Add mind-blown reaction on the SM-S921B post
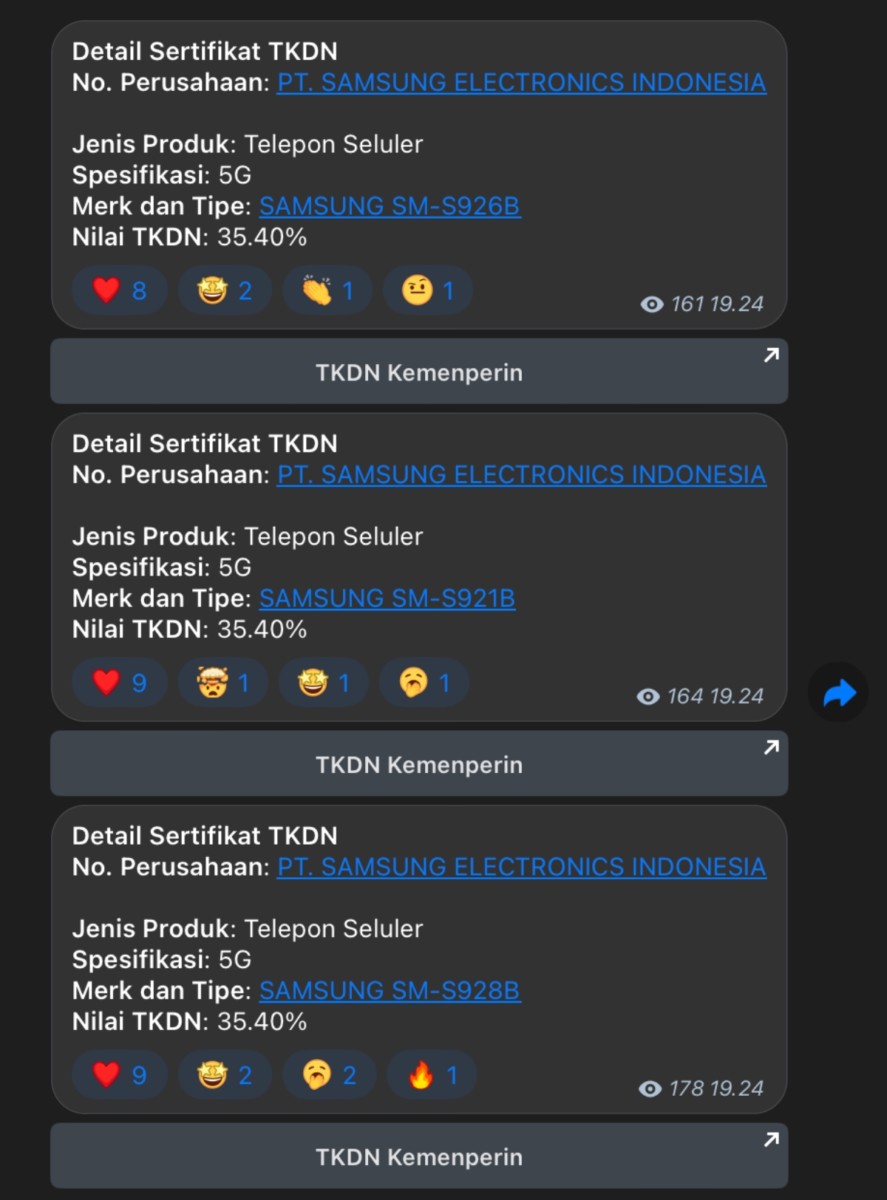Viewport: 887px width, 1200px height. [223, 683]
